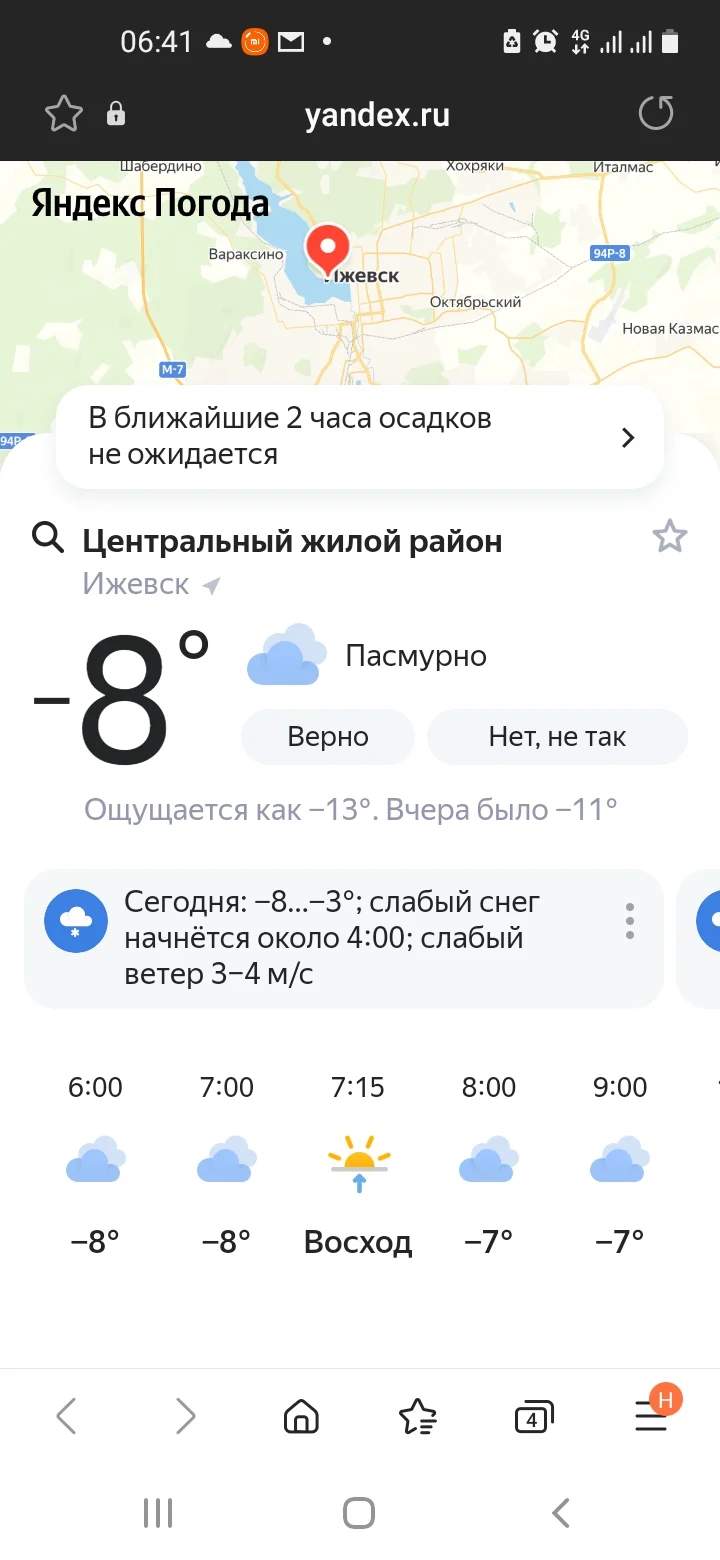720x1560 pixels.
Task: Tap the bookmark star left of the address bar
Action: [62, 113]
